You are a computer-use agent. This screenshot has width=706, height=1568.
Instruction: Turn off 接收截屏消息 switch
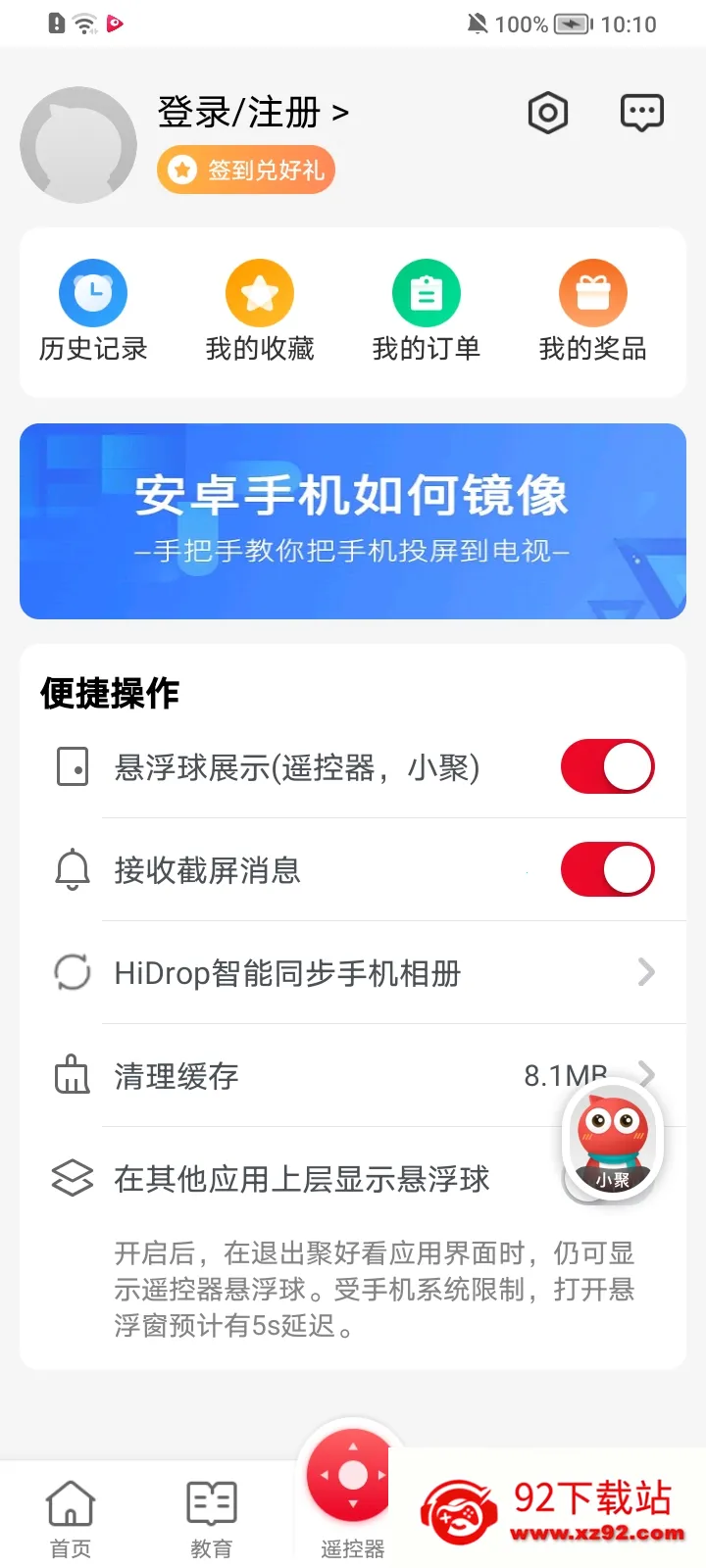click(x=608, y=869)
